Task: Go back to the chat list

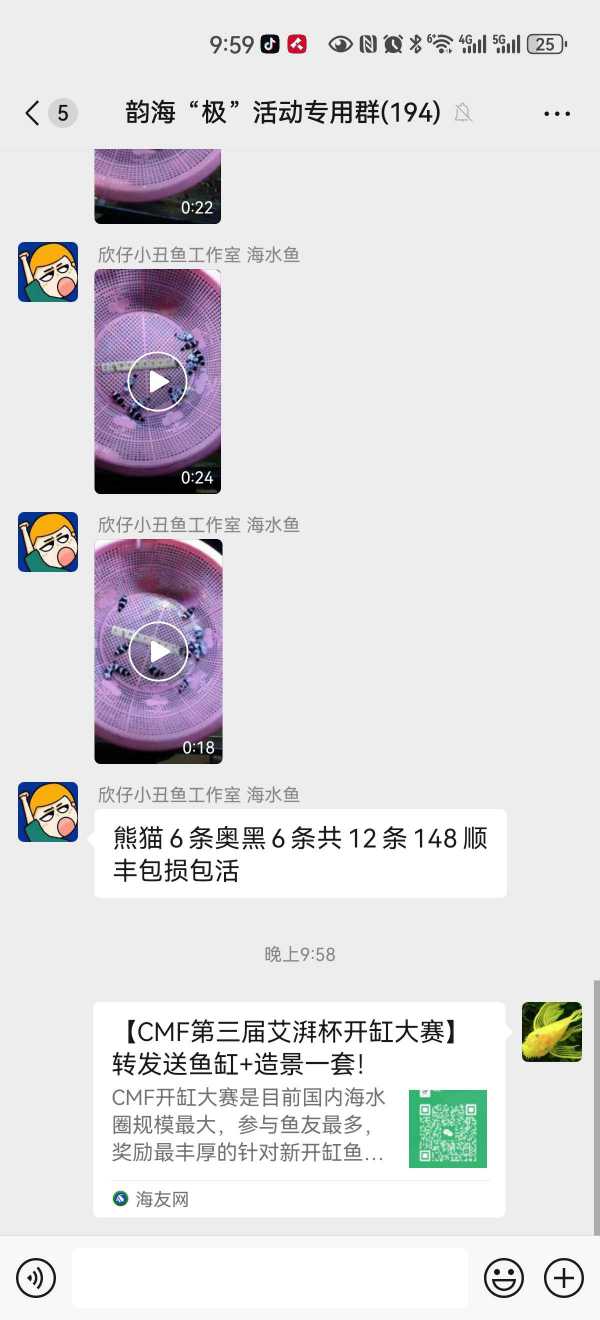Action: [34, 113]
